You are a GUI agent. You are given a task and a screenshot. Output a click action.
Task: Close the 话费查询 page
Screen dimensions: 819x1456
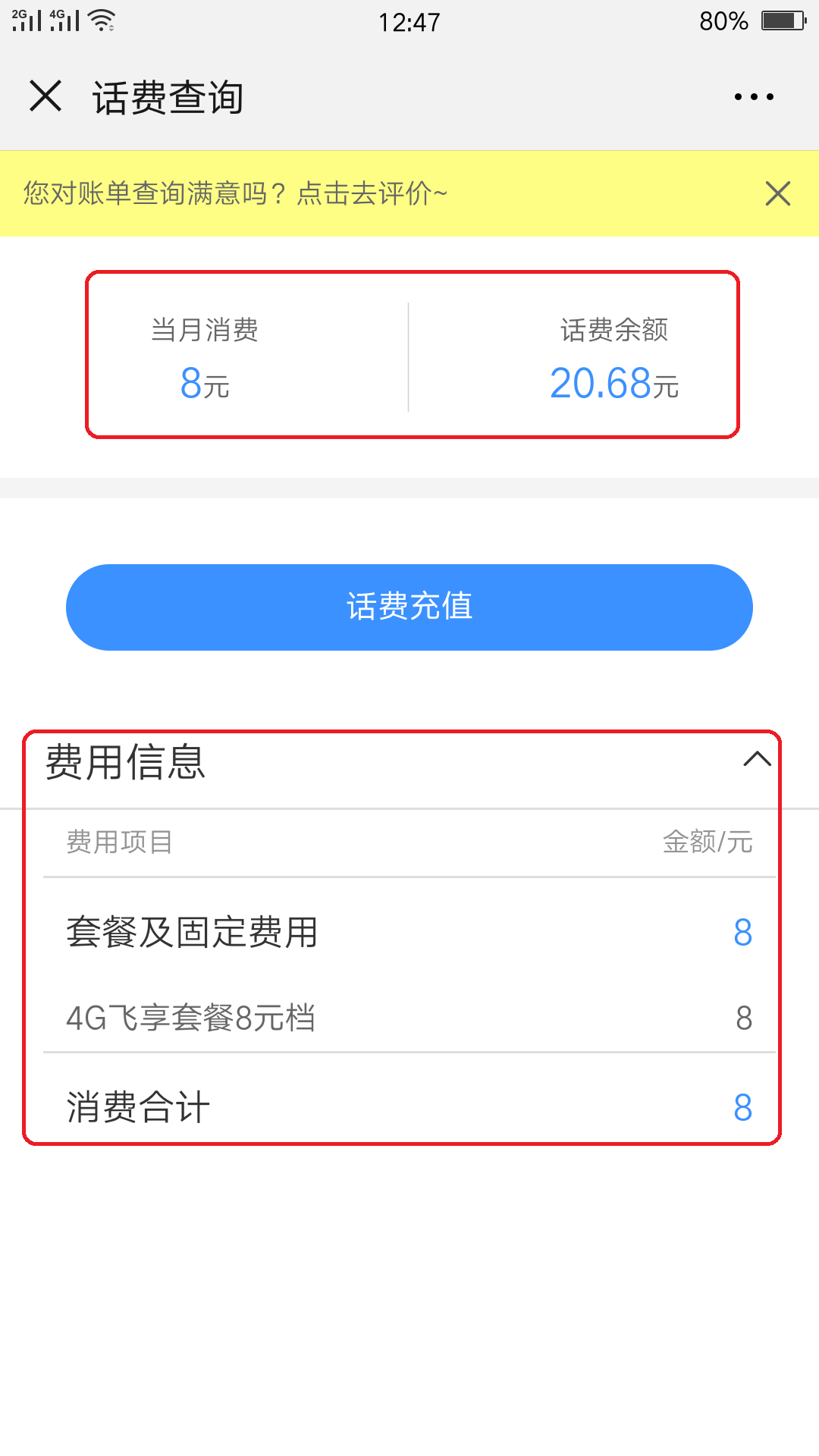[45, 96]
